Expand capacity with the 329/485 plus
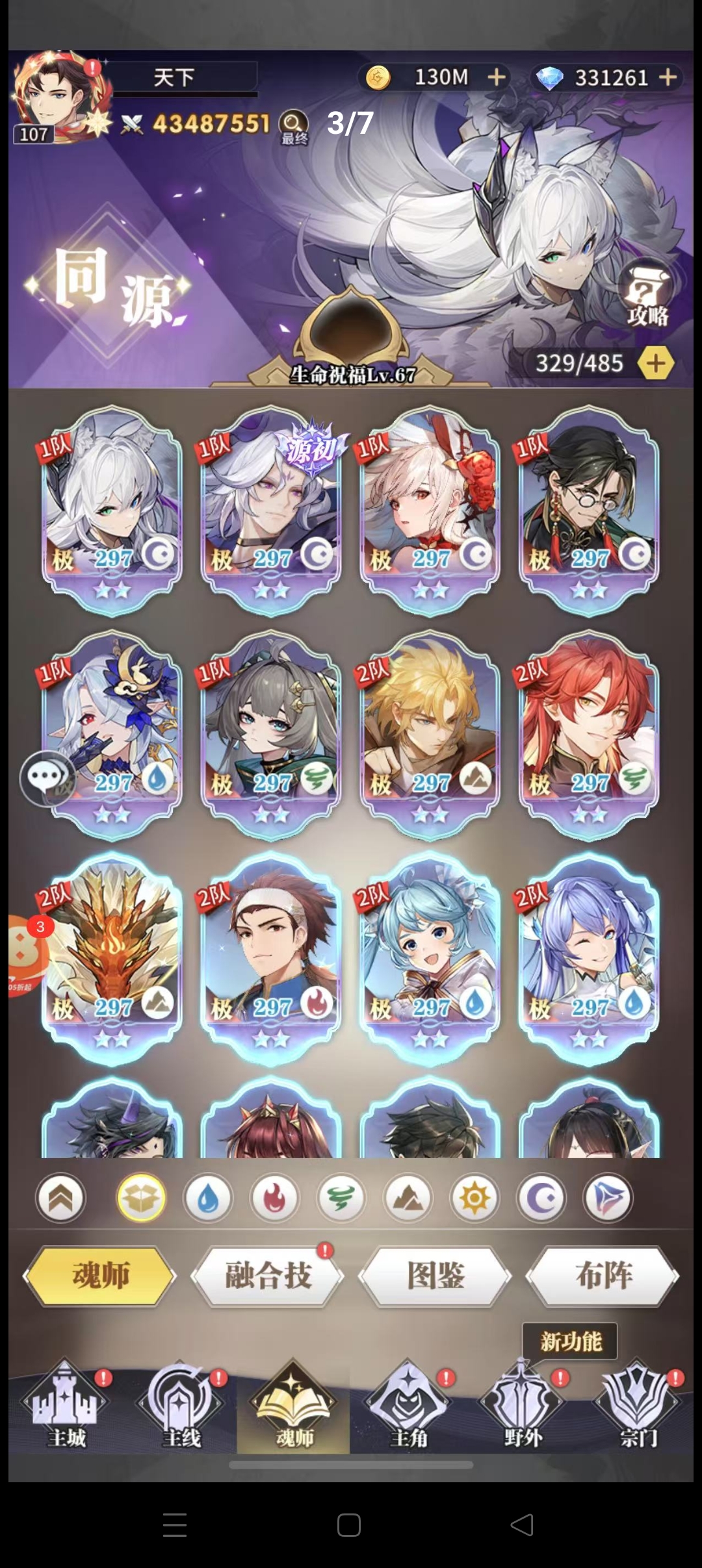 click(655, 363)
